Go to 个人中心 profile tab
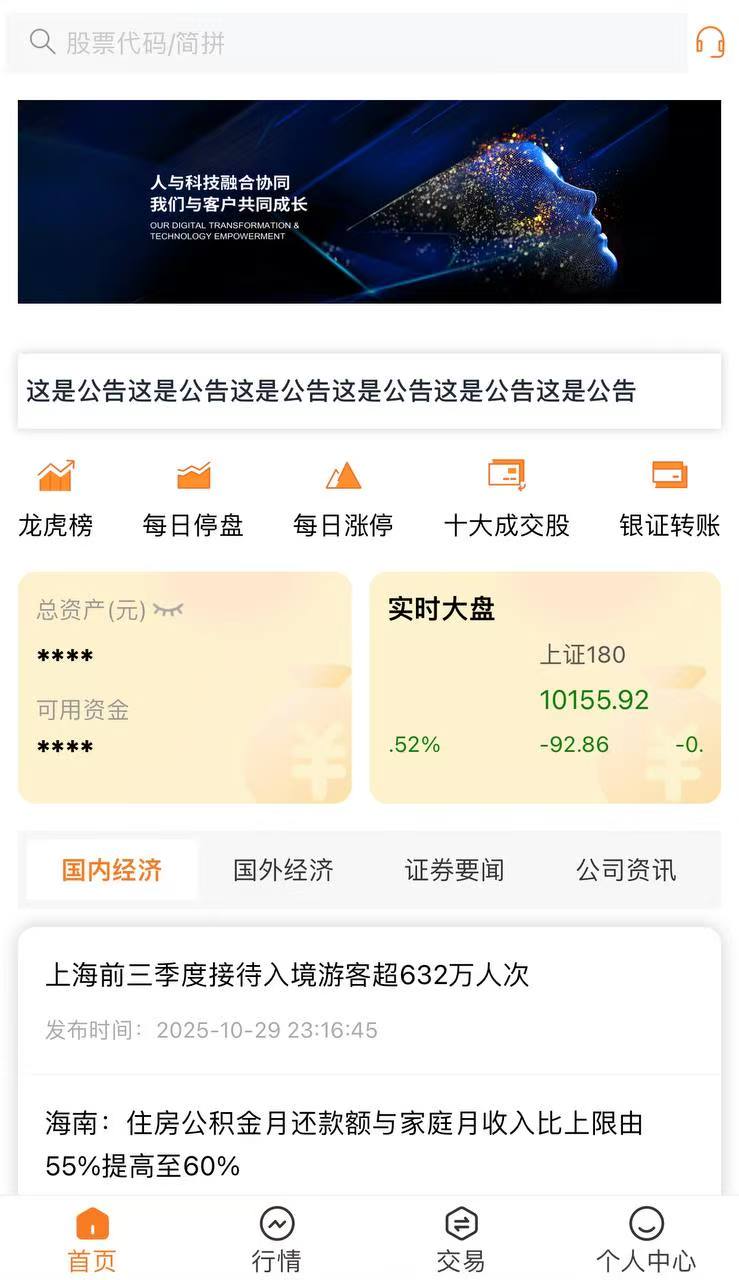 tap(646, 1240)
